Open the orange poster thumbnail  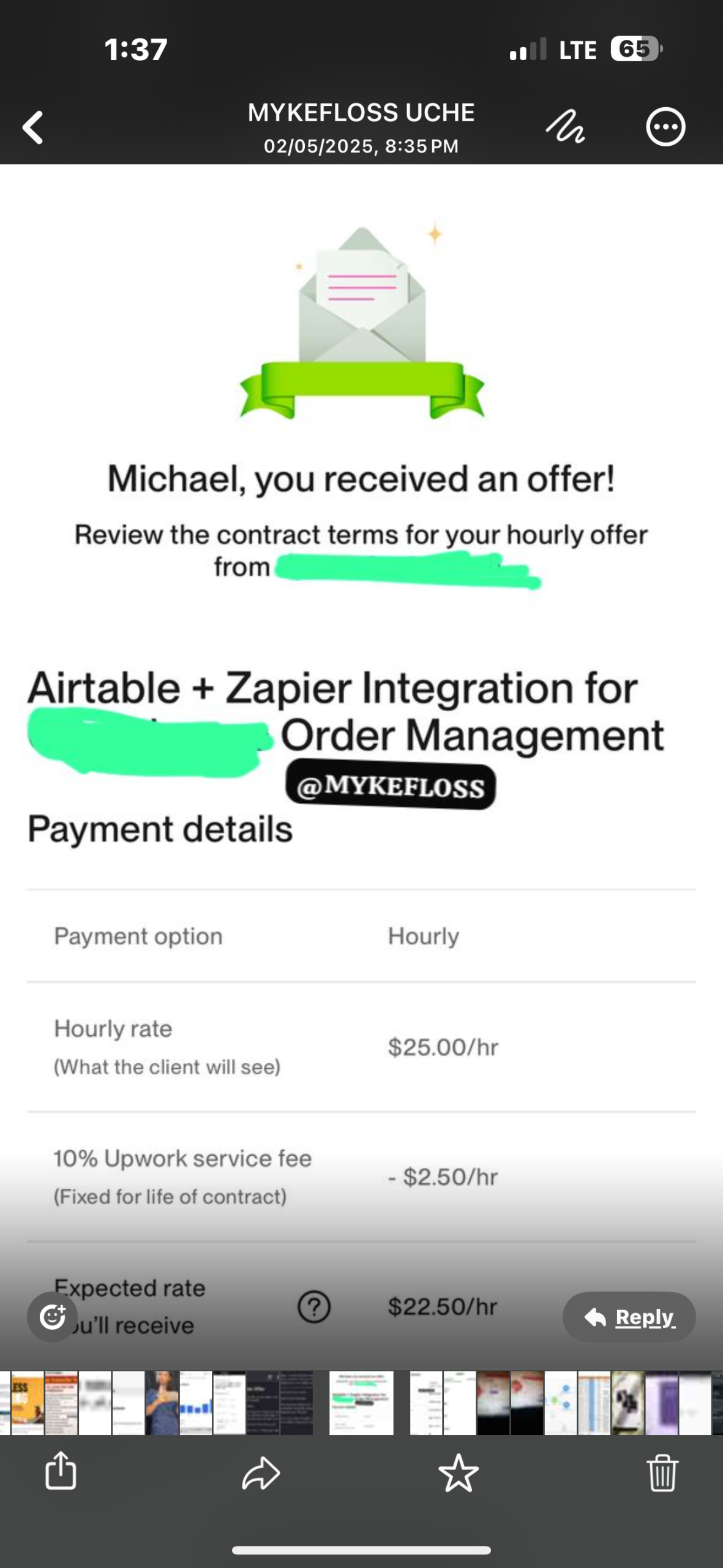(28, 1403)
